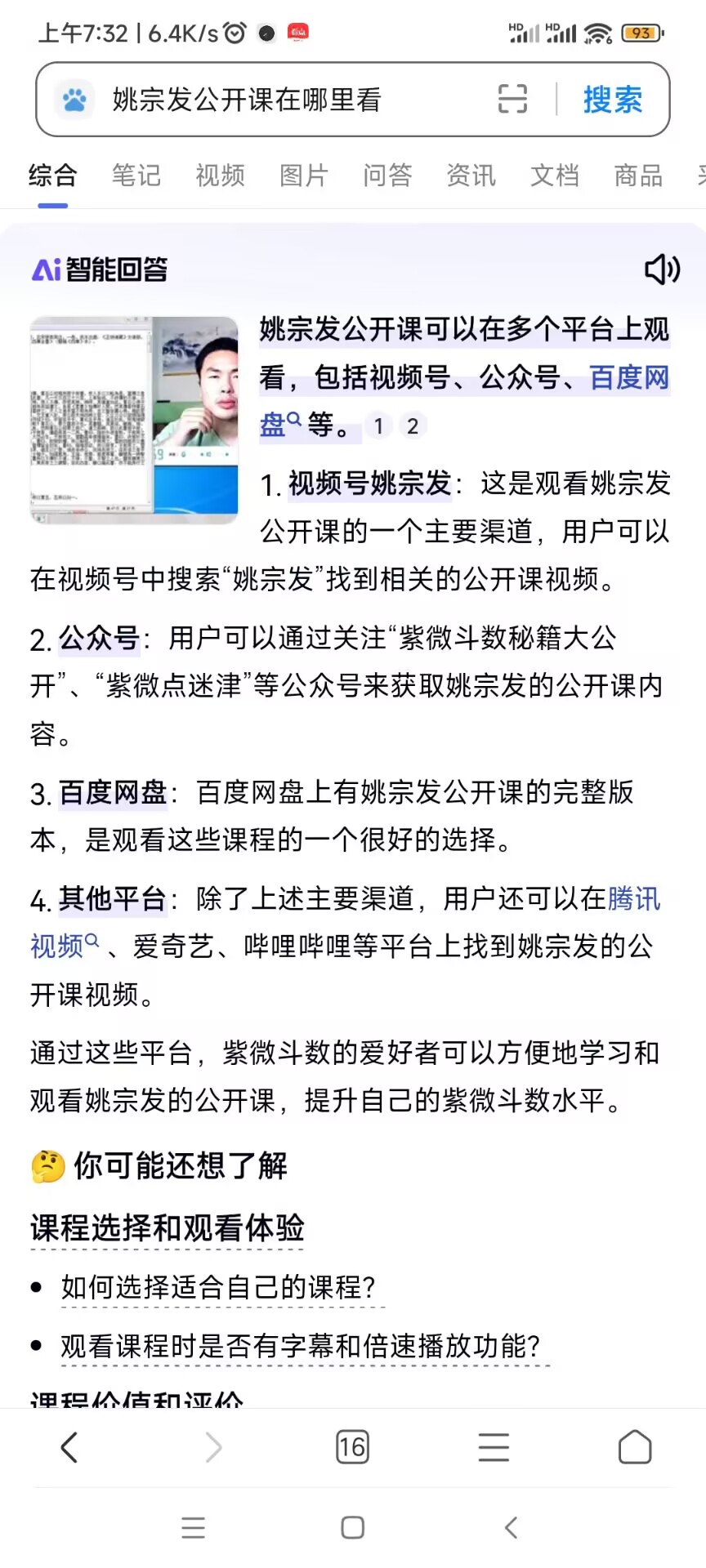Tap the blue 搜索 button
This screenshot has height=1568, width=706.
coord(613,100)
